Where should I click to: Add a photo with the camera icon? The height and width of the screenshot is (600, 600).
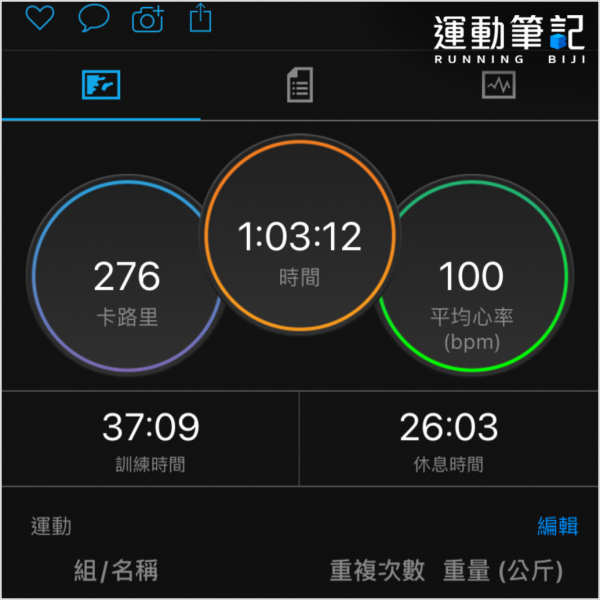148,18
